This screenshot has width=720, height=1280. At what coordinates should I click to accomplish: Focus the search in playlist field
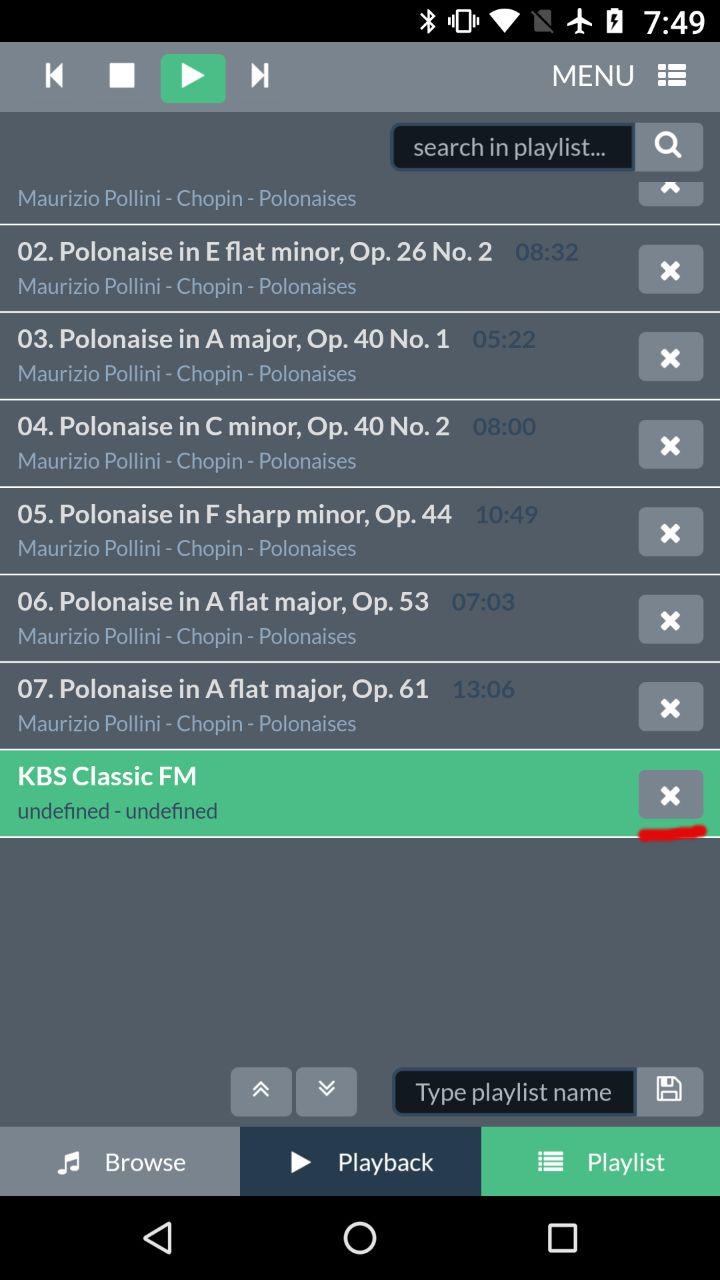513,147
